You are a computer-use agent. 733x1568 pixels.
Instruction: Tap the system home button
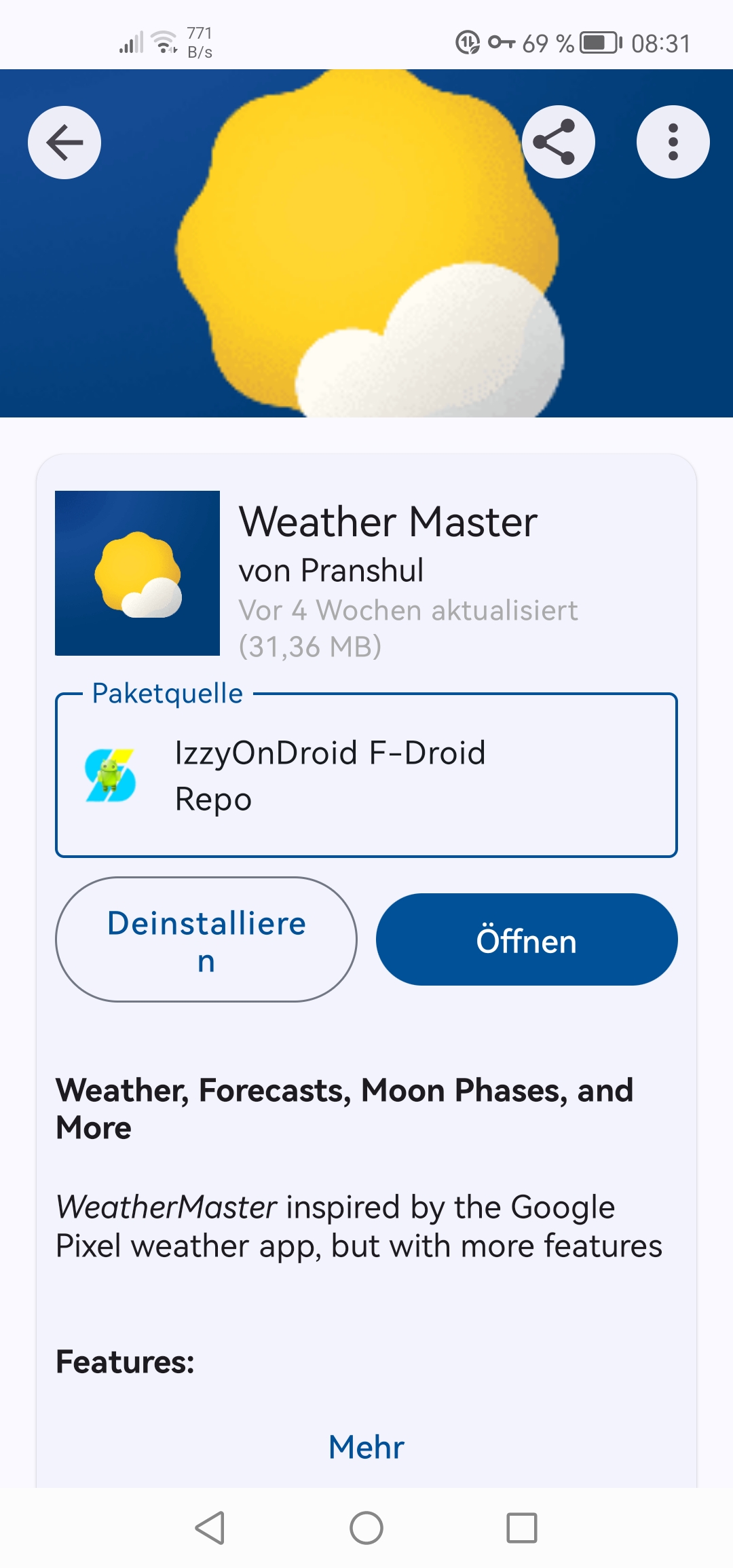pyautogui.click(x=366, y=1528)
